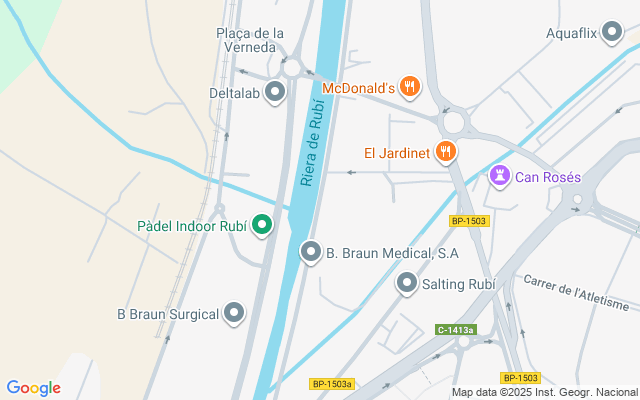Screen dimensions: 640x400
Task: Select the Salting Rubí marker
Action: 406,284
